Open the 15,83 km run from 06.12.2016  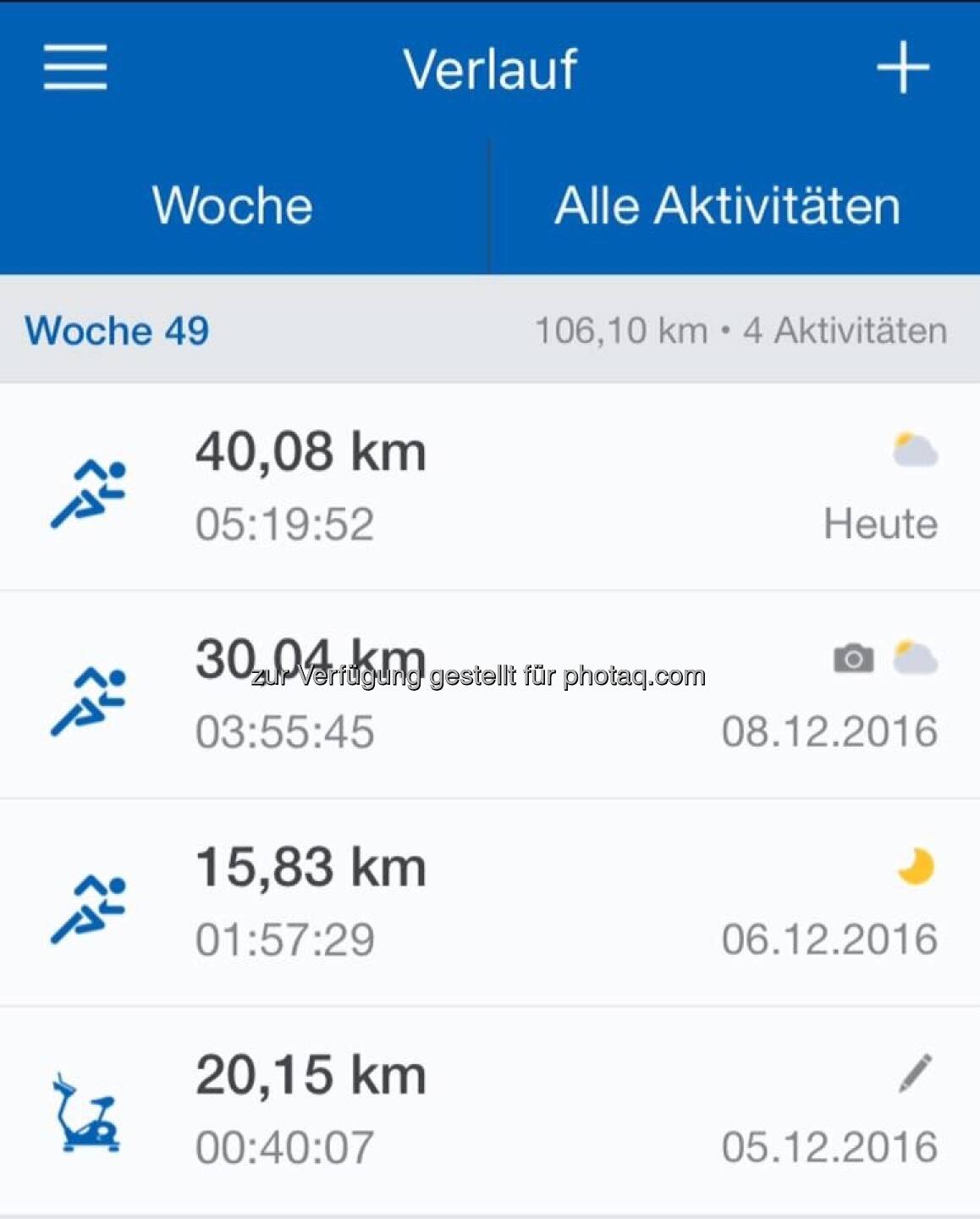[490, 903]
